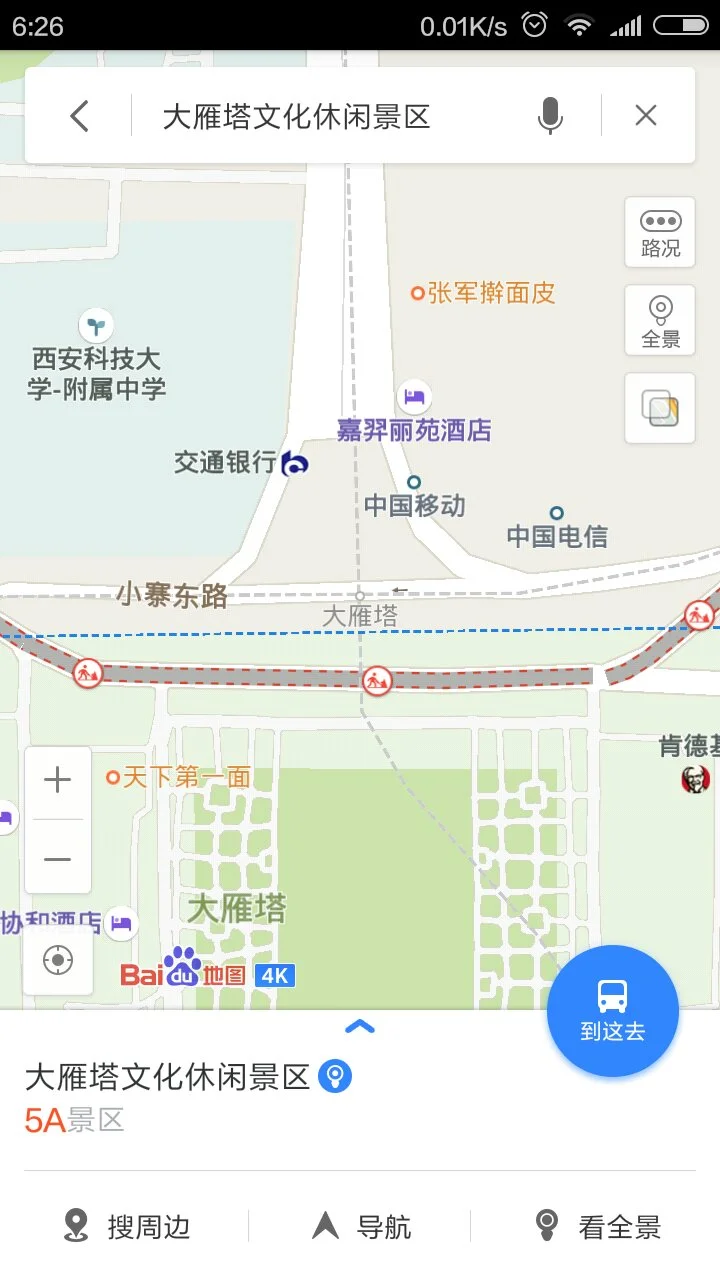Screen dimensions: 720x1280
Task: Expand the place details with the up chevron
Action: pos(359,1027)
